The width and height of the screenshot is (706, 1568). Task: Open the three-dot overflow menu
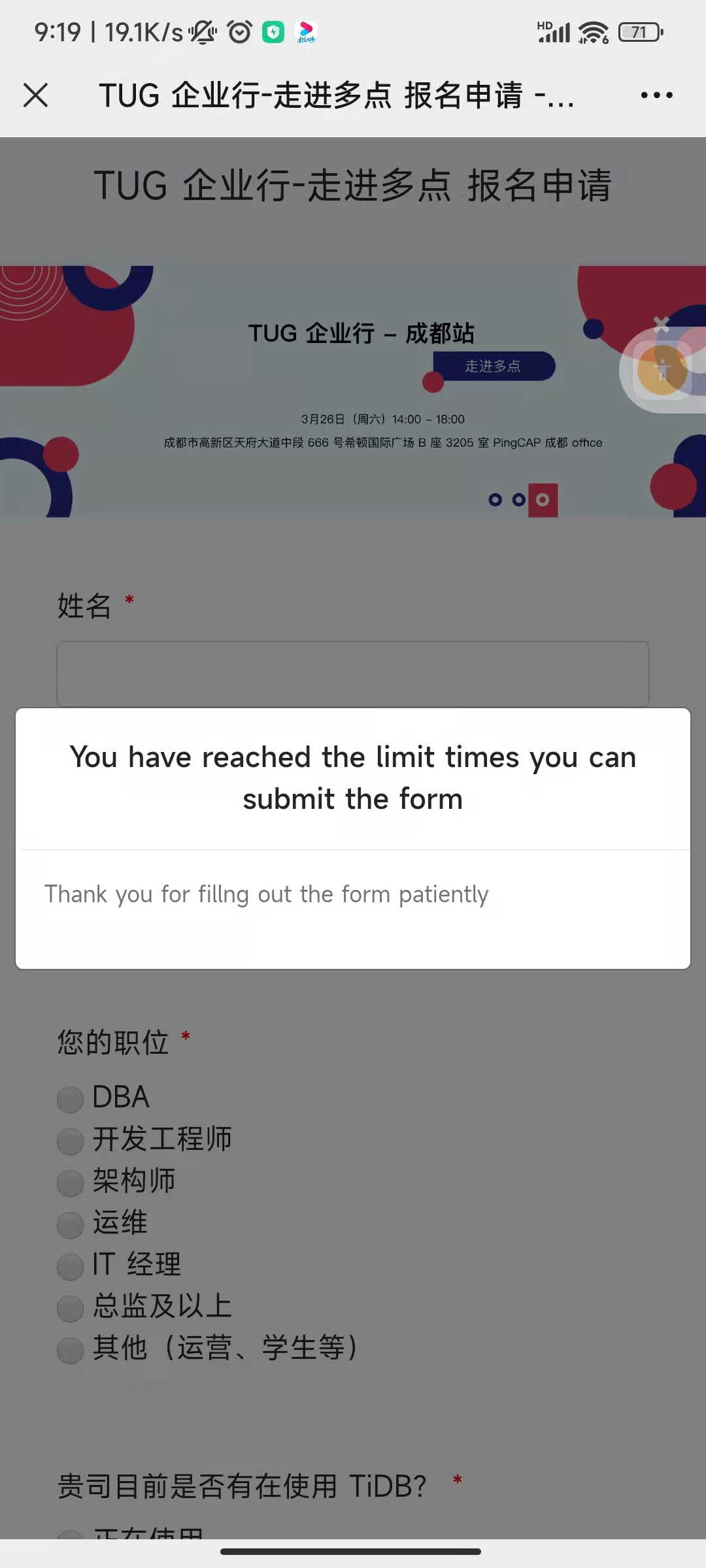656,95
